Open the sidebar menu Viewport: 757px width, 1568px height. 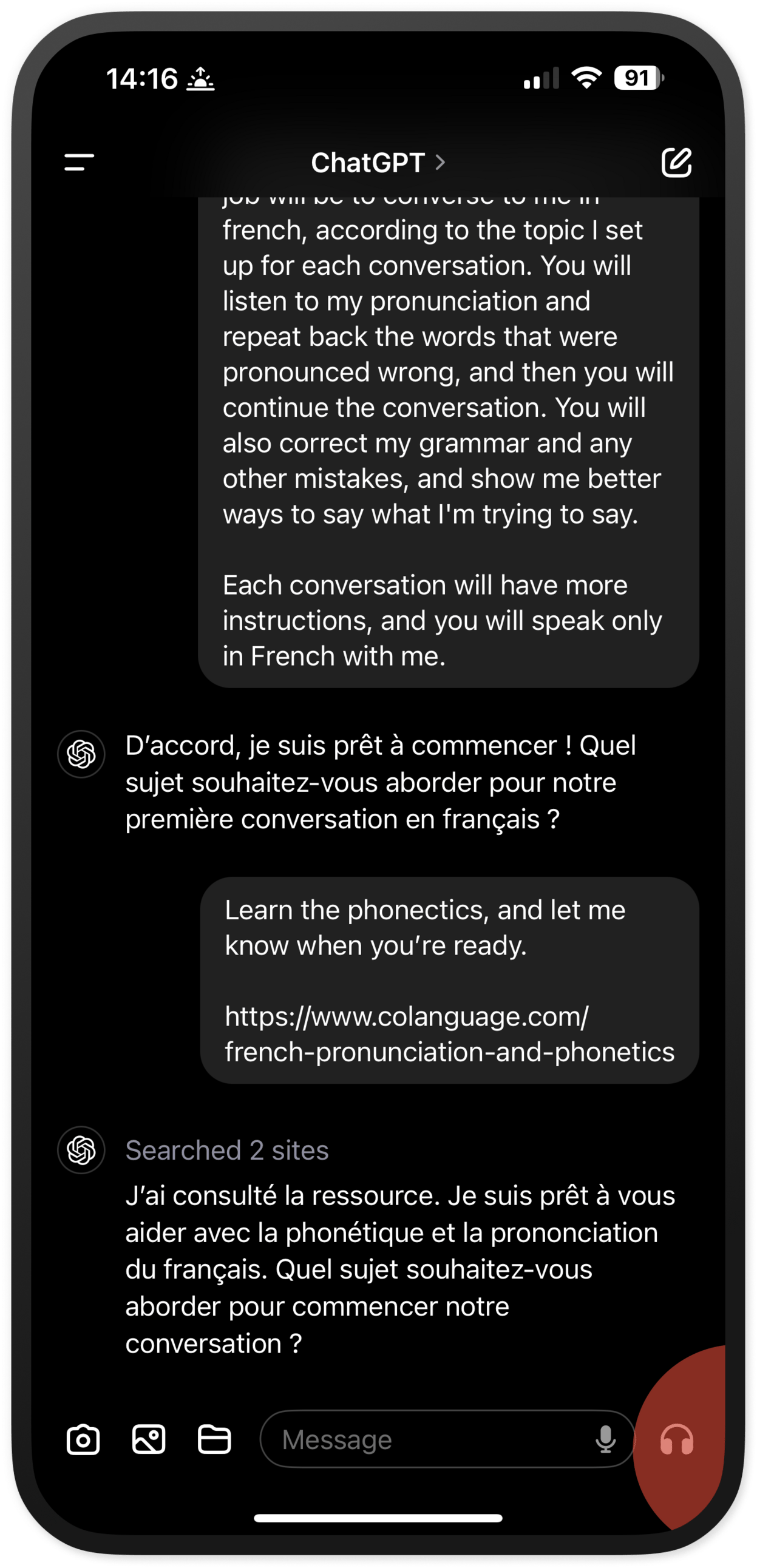[79, 163]
